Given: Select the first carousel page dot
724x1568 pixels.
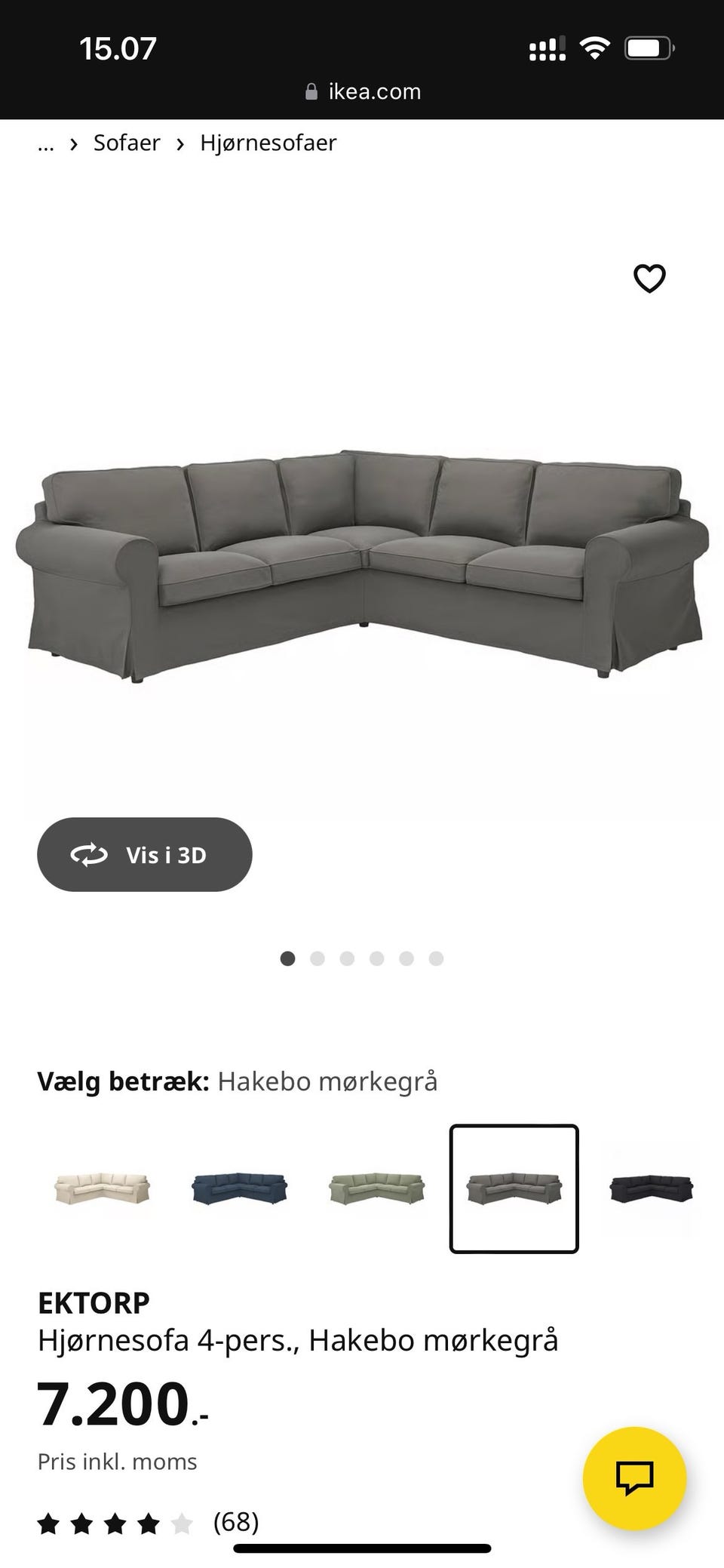Looking at the screenshot, I should (288, 958).
